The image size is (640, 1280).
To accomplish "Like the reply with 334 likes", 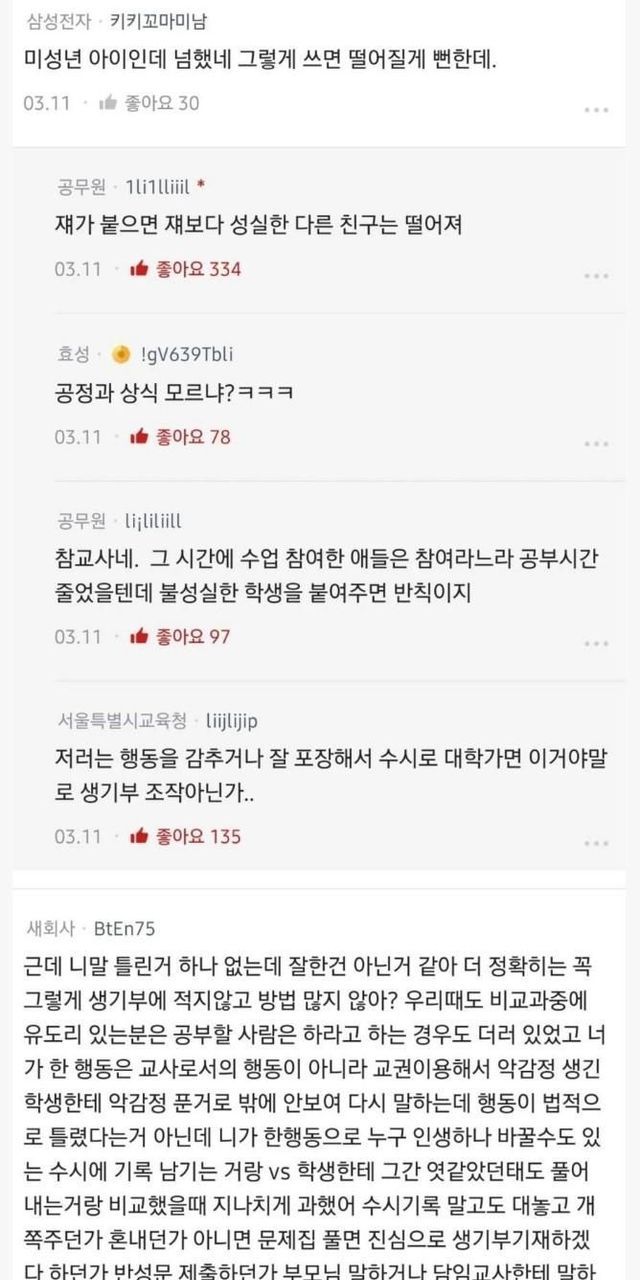I will [x=139, y=269].
